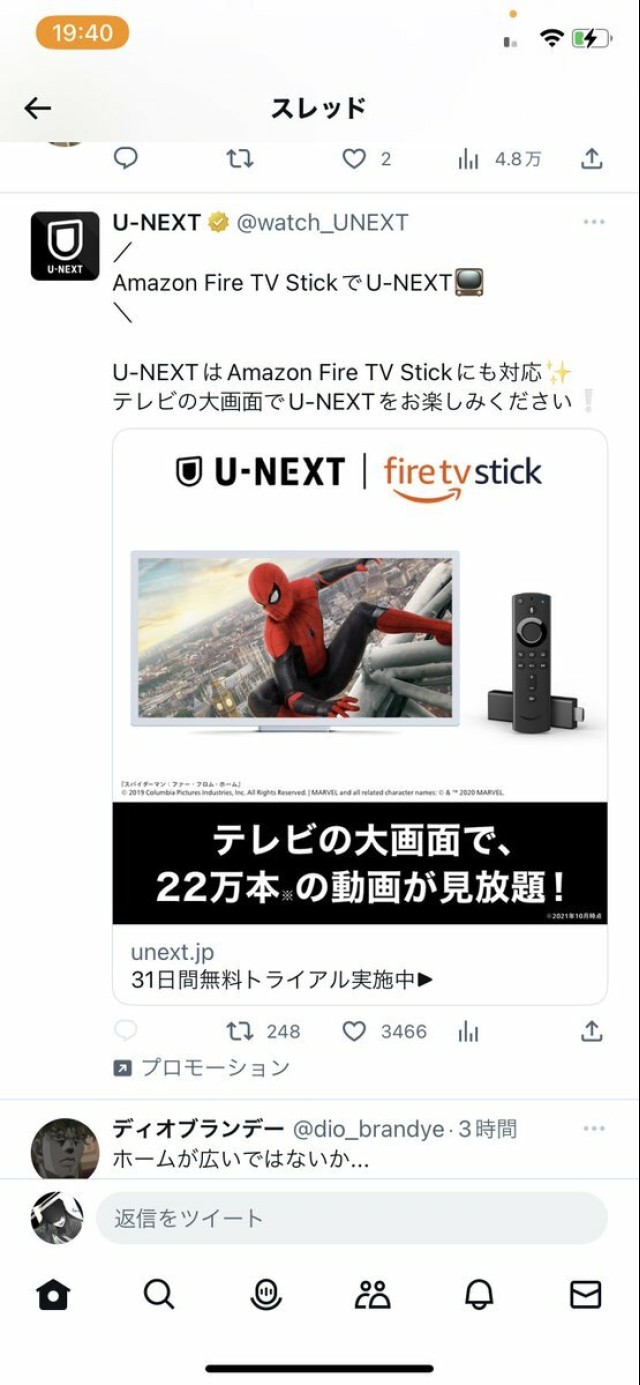This screenshot has height=1385, width=640.
Task: Share the U-NEXT promoted tweet
Action: click(x=592, y=1031)
